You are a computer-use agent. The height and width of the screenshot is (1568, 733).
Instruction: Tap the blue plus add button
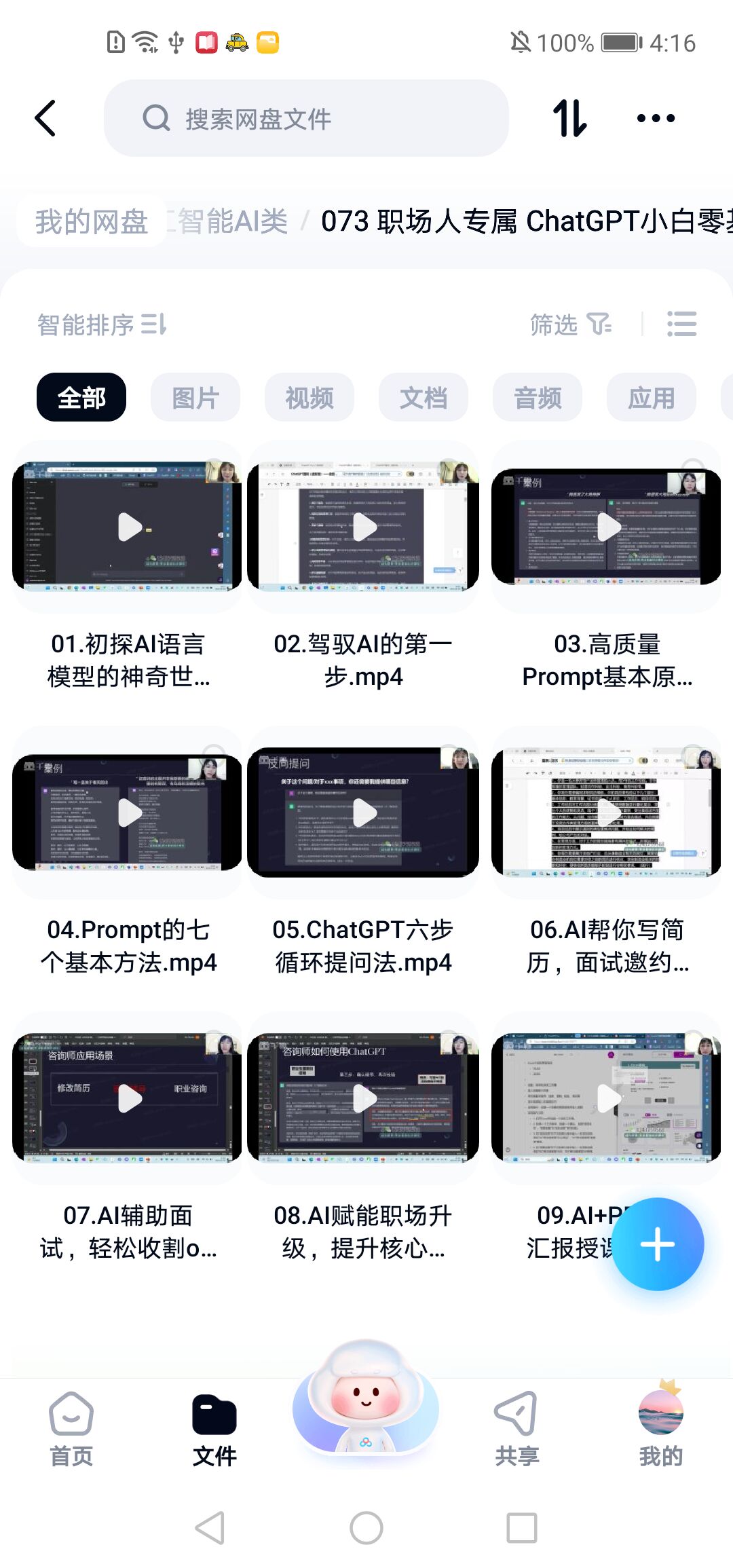click(658, 1244)
